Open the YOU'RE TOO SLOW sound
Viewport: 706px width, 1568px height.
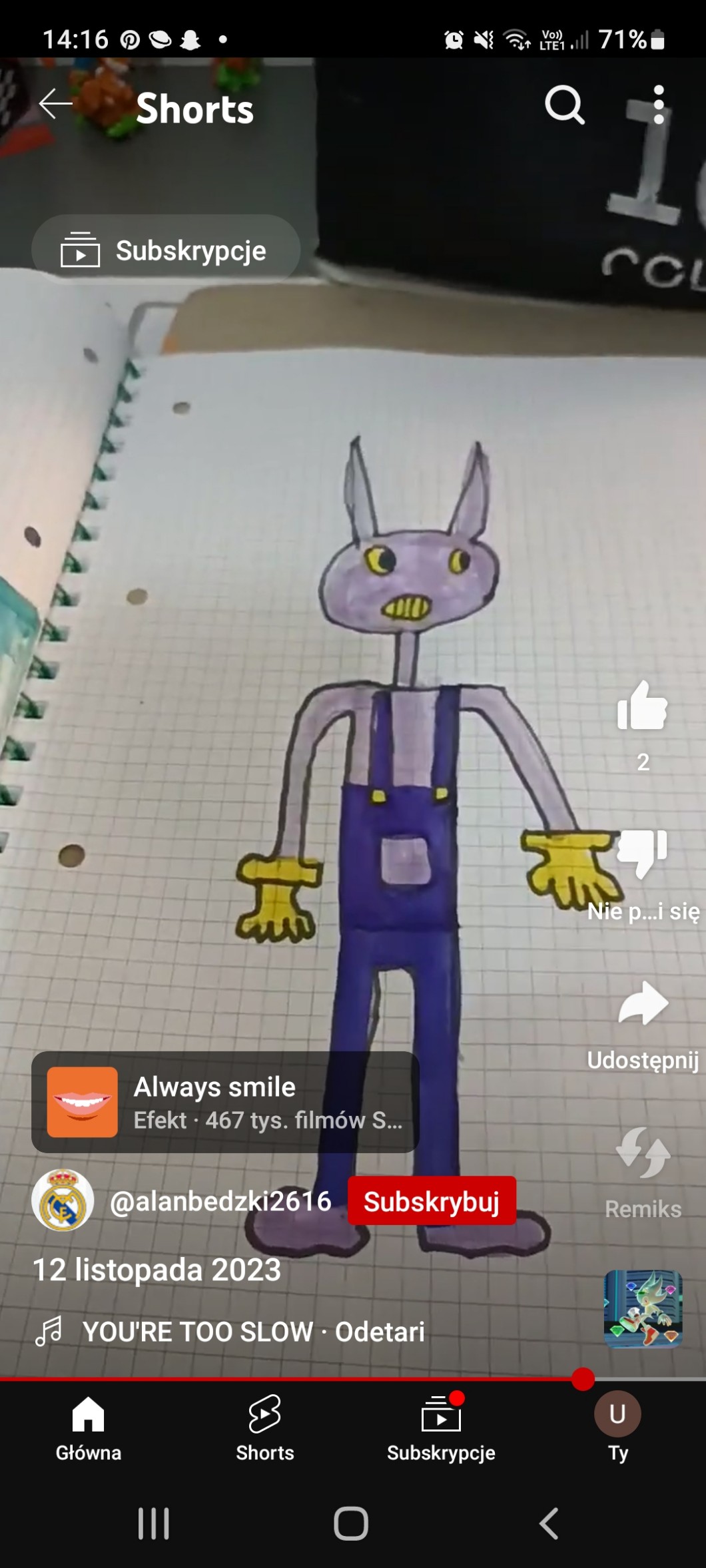coord(253,1332)
